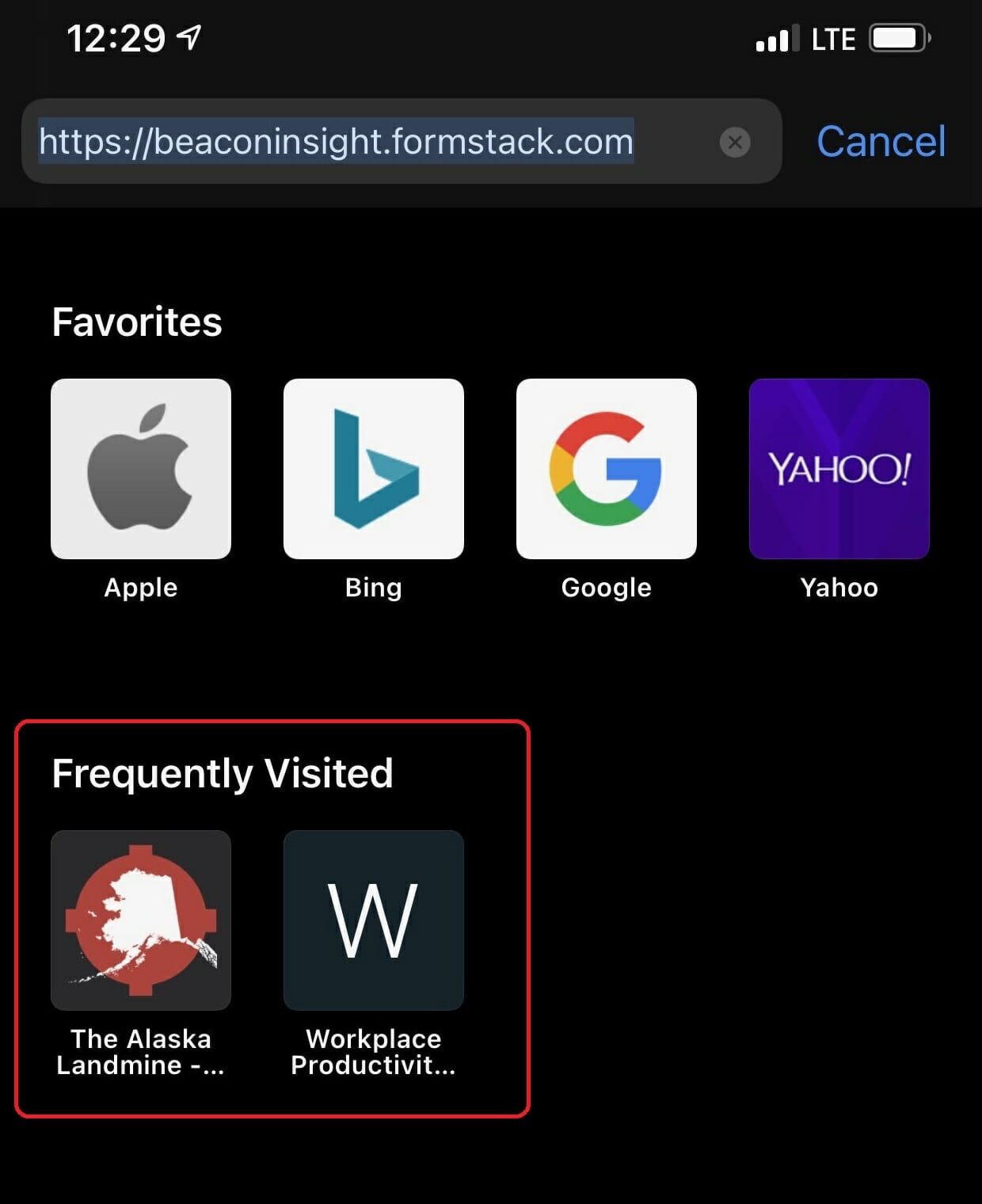Clear the URL text
The image size is (982, 1204).
coord(735,143)
